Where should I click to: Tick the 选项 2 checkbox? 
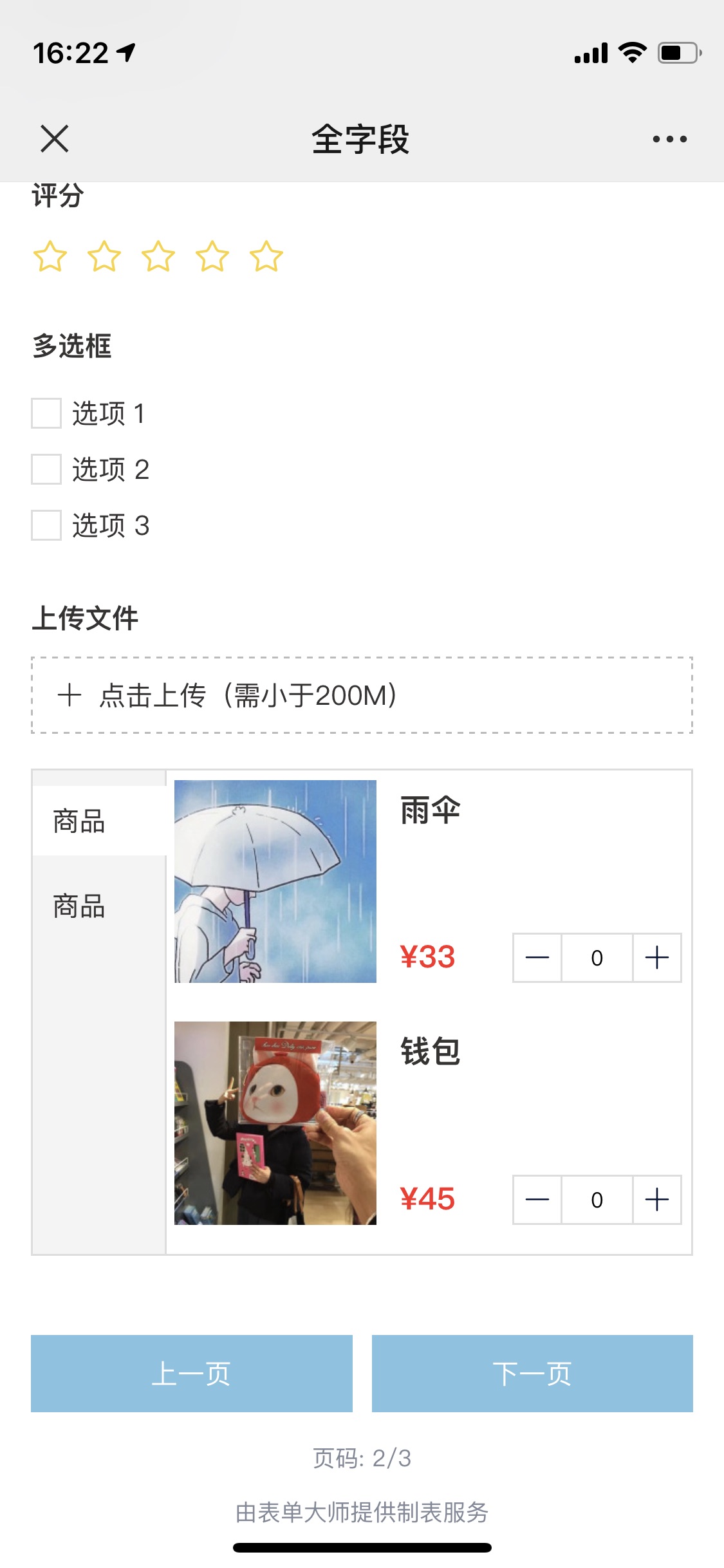[46, 469]
